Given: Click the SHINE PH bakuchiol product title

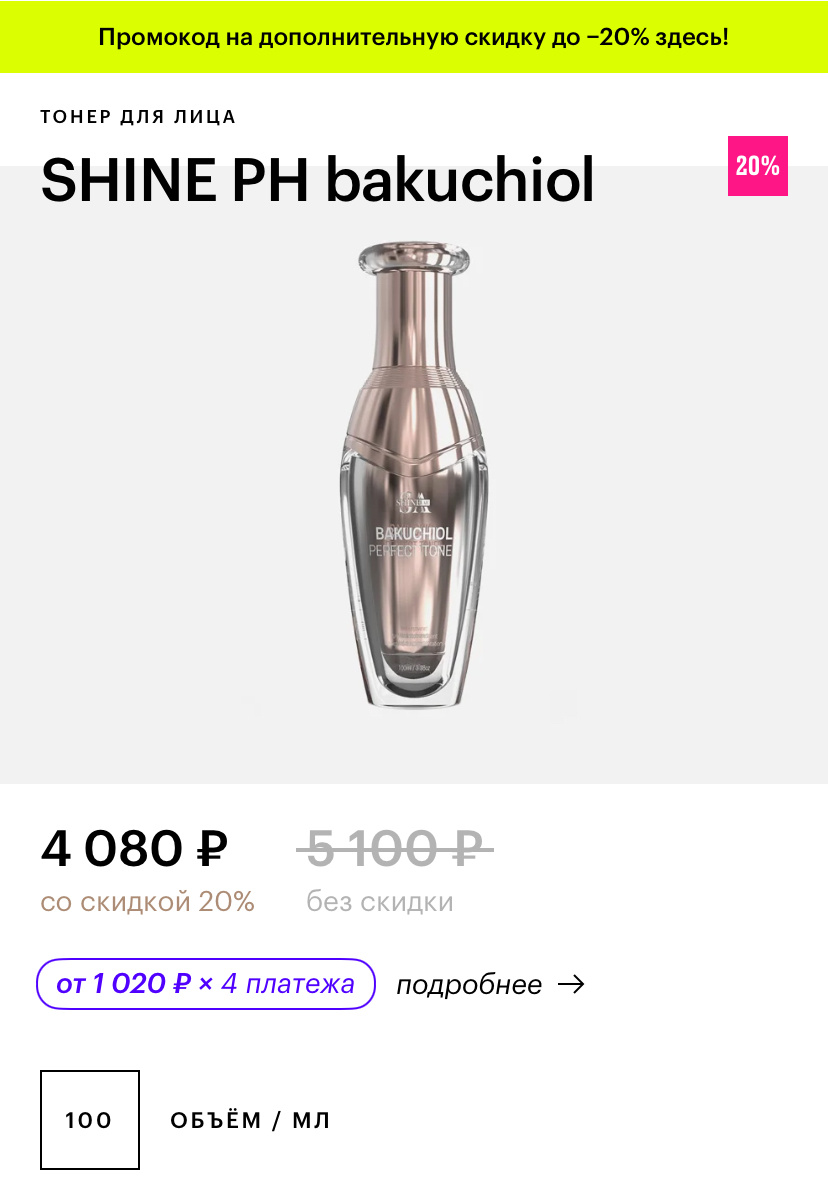Looking at the screenshot, I should coord(318,180).
